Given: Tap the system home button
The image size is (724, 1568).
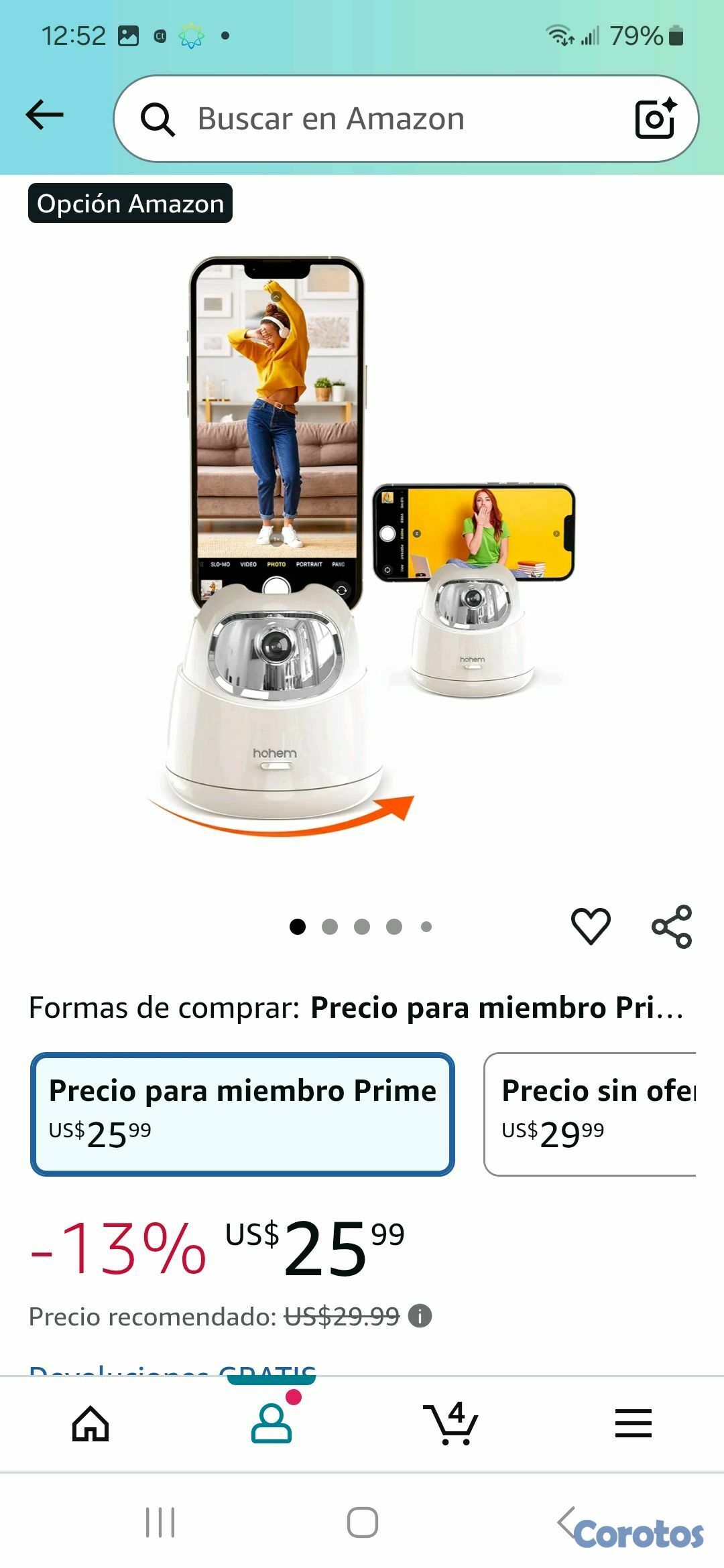Looking at the screenshot, I should [x=362, y=1522].
